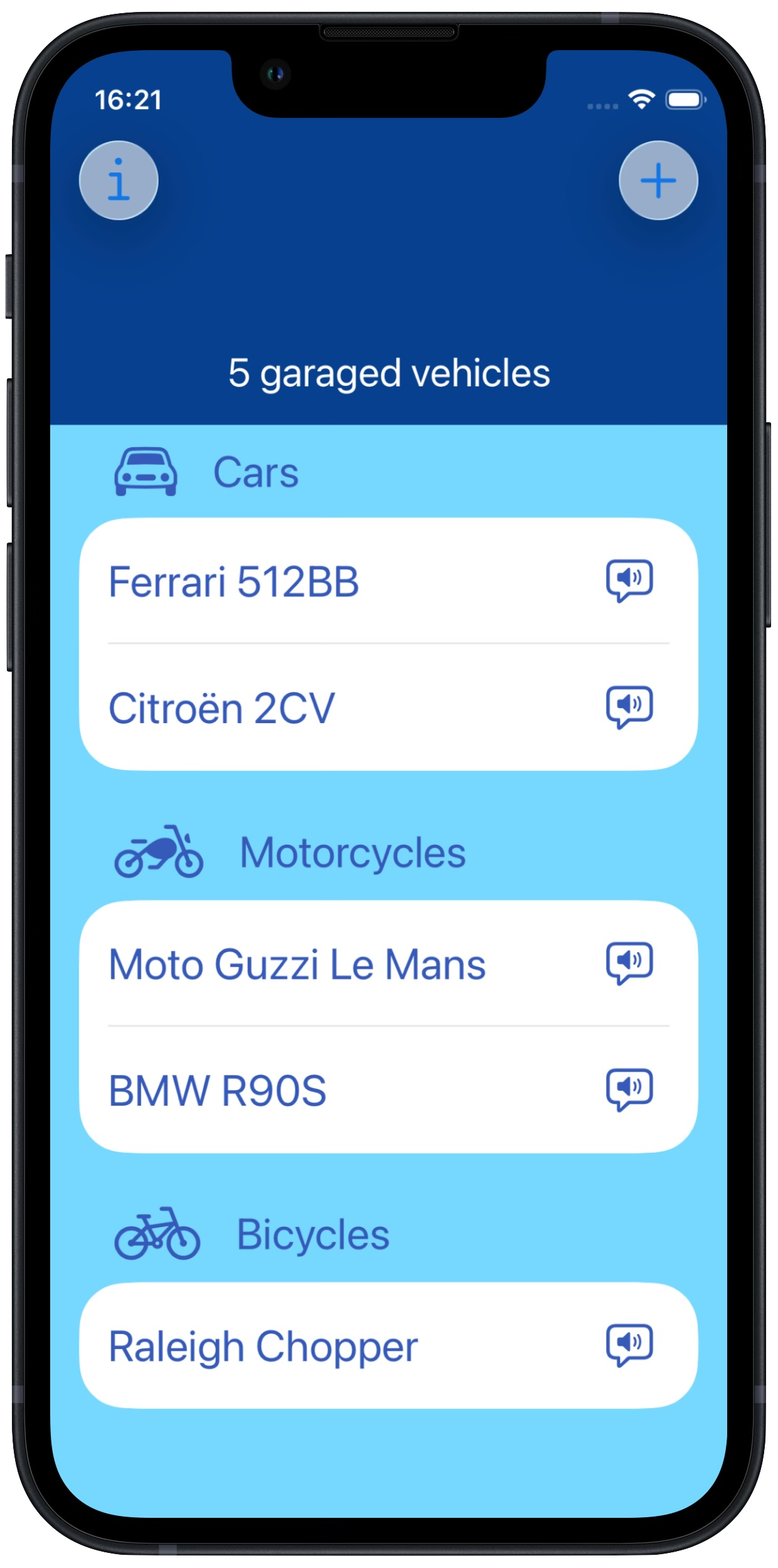This screenshot has width=778, height=1568.
Task: Open the BMW R90S row
Action: pos(388,1090)
